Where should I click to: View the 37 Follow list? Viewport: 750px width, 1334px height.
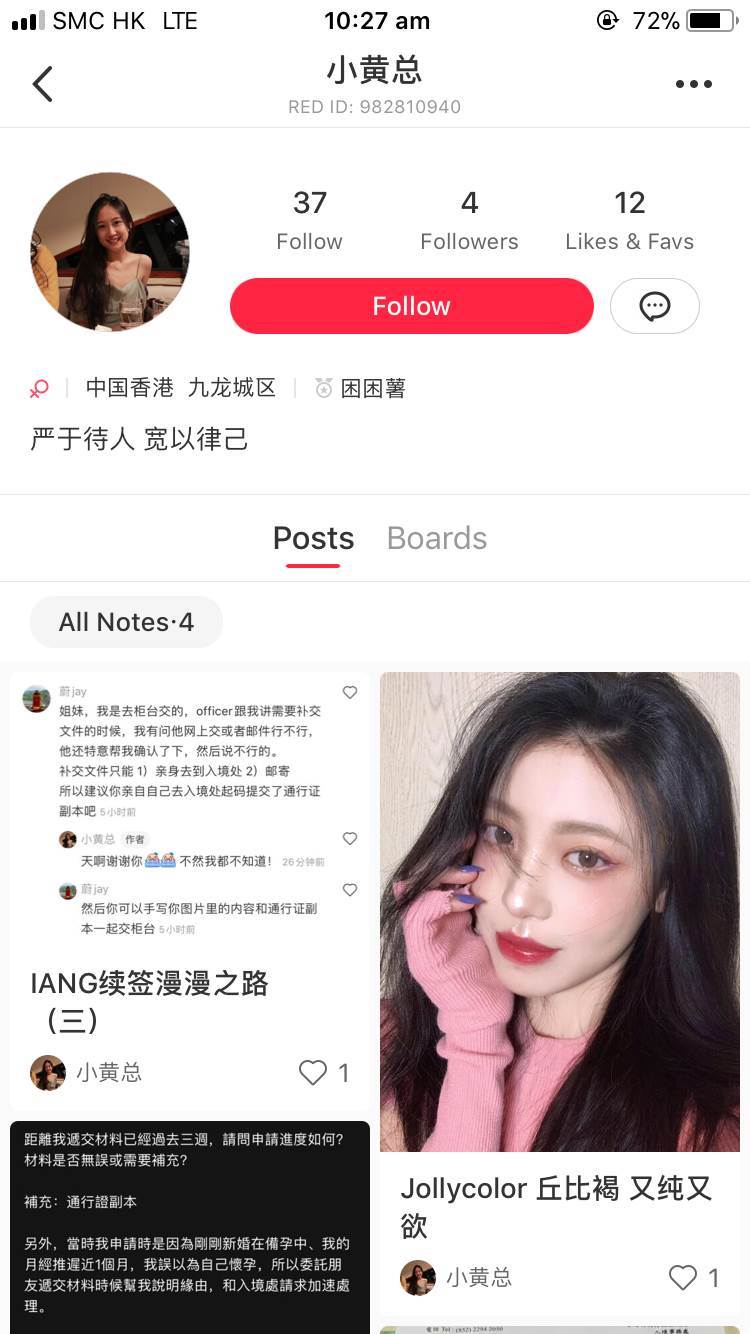coord(309,220)
